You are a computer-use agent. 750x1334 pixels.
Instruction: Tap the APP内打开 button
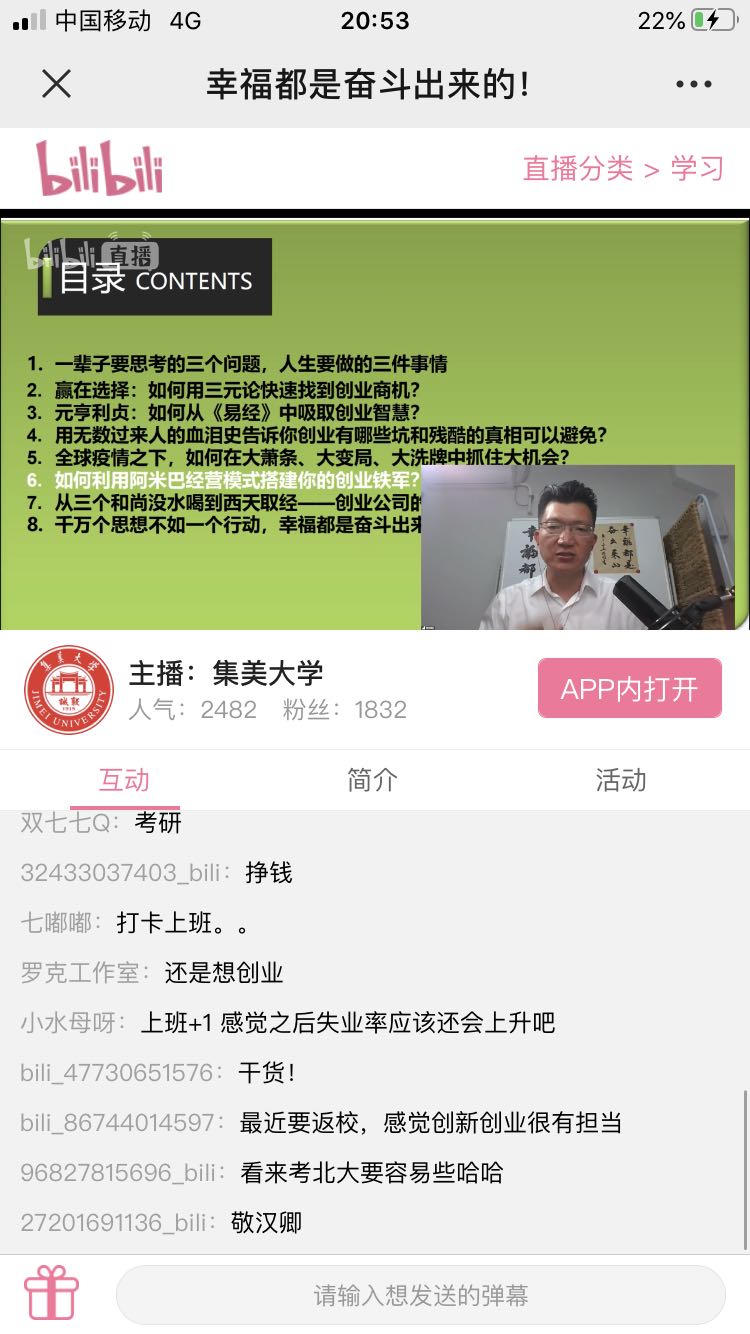[x=629, y=689]
